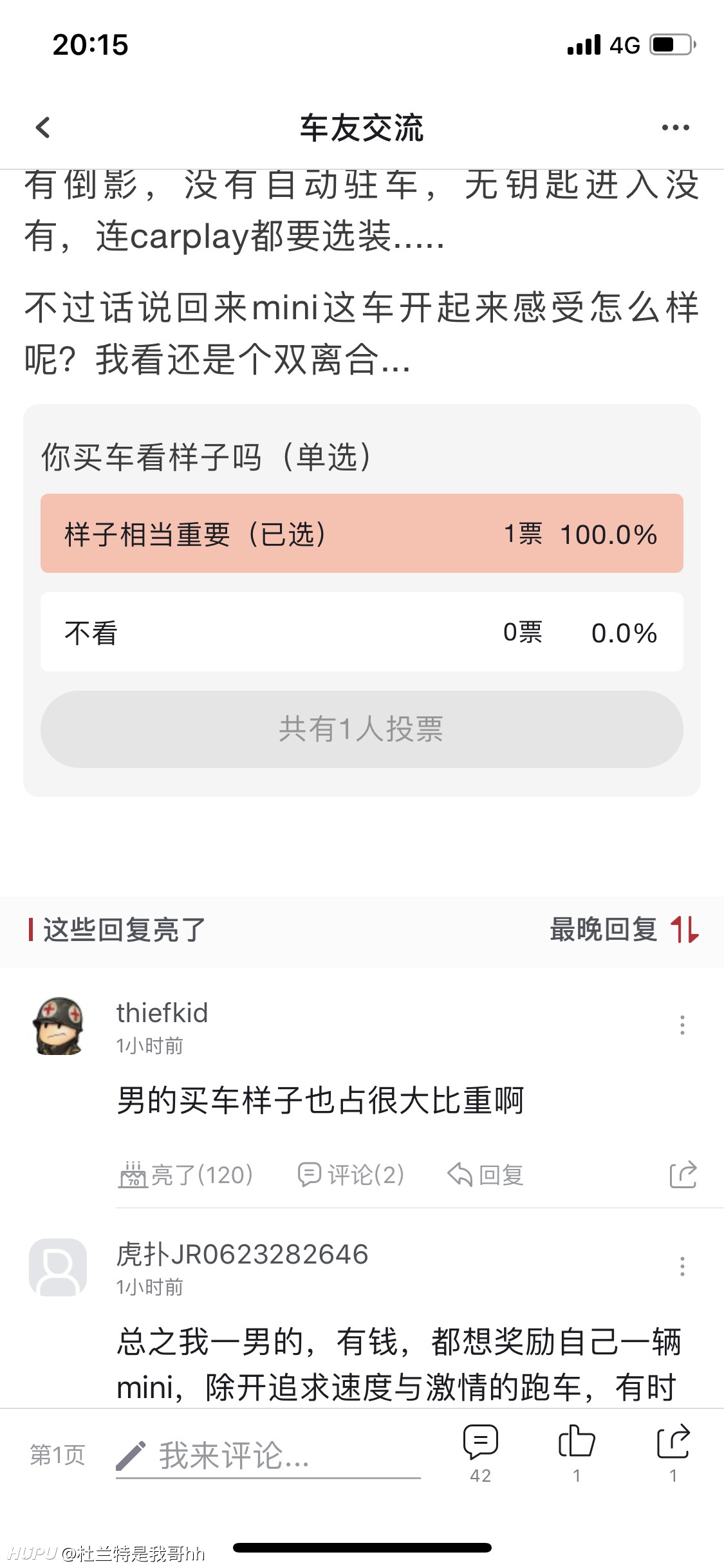Open options for thiefkid's comment
The width and height of the screenshot is (724, 1568).
[682, 1025]
